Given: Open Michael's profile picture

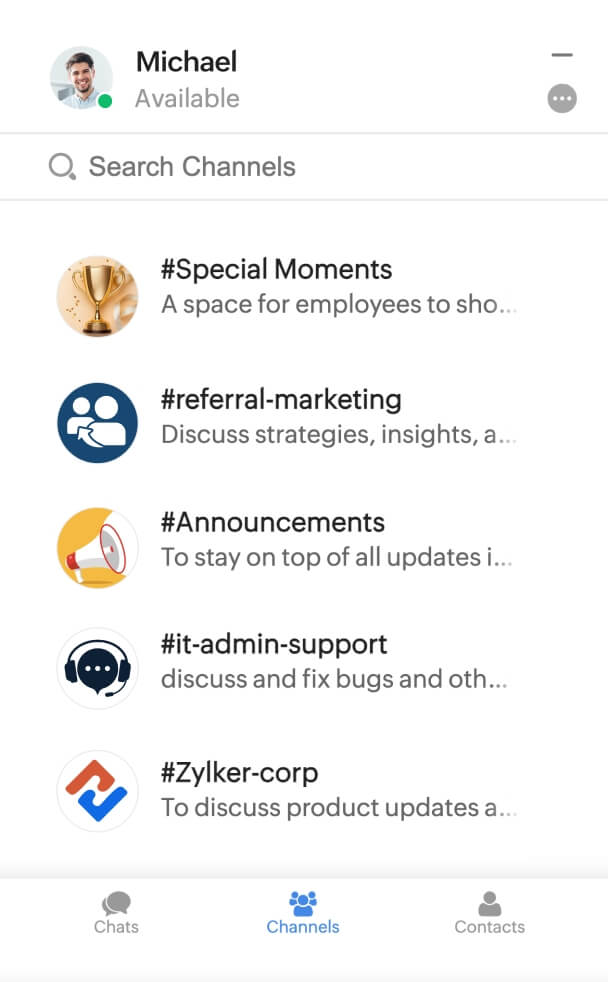Looking at the screenshot, I should point(81,77).
